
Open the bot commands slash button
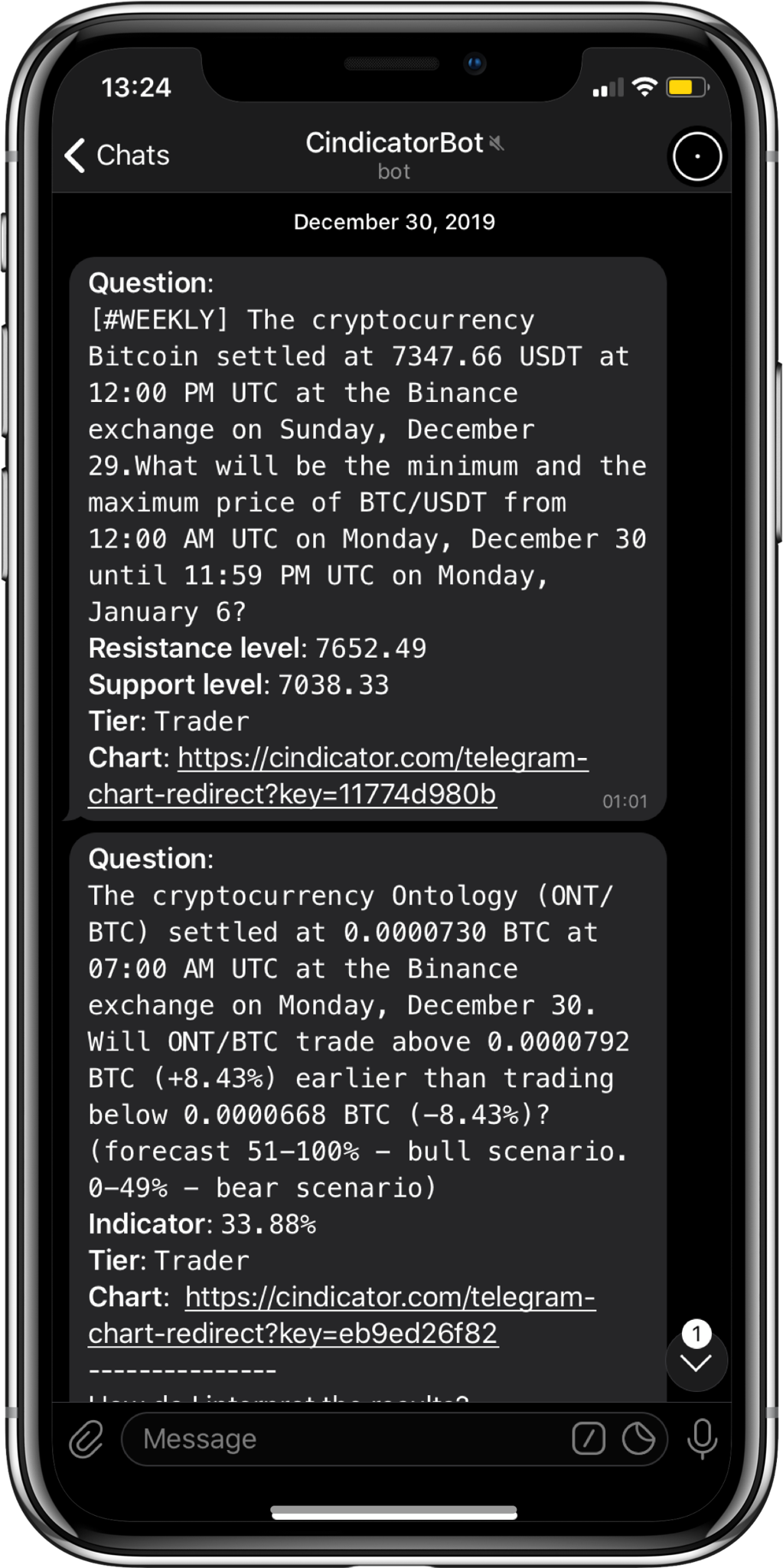pos(588,1439)
